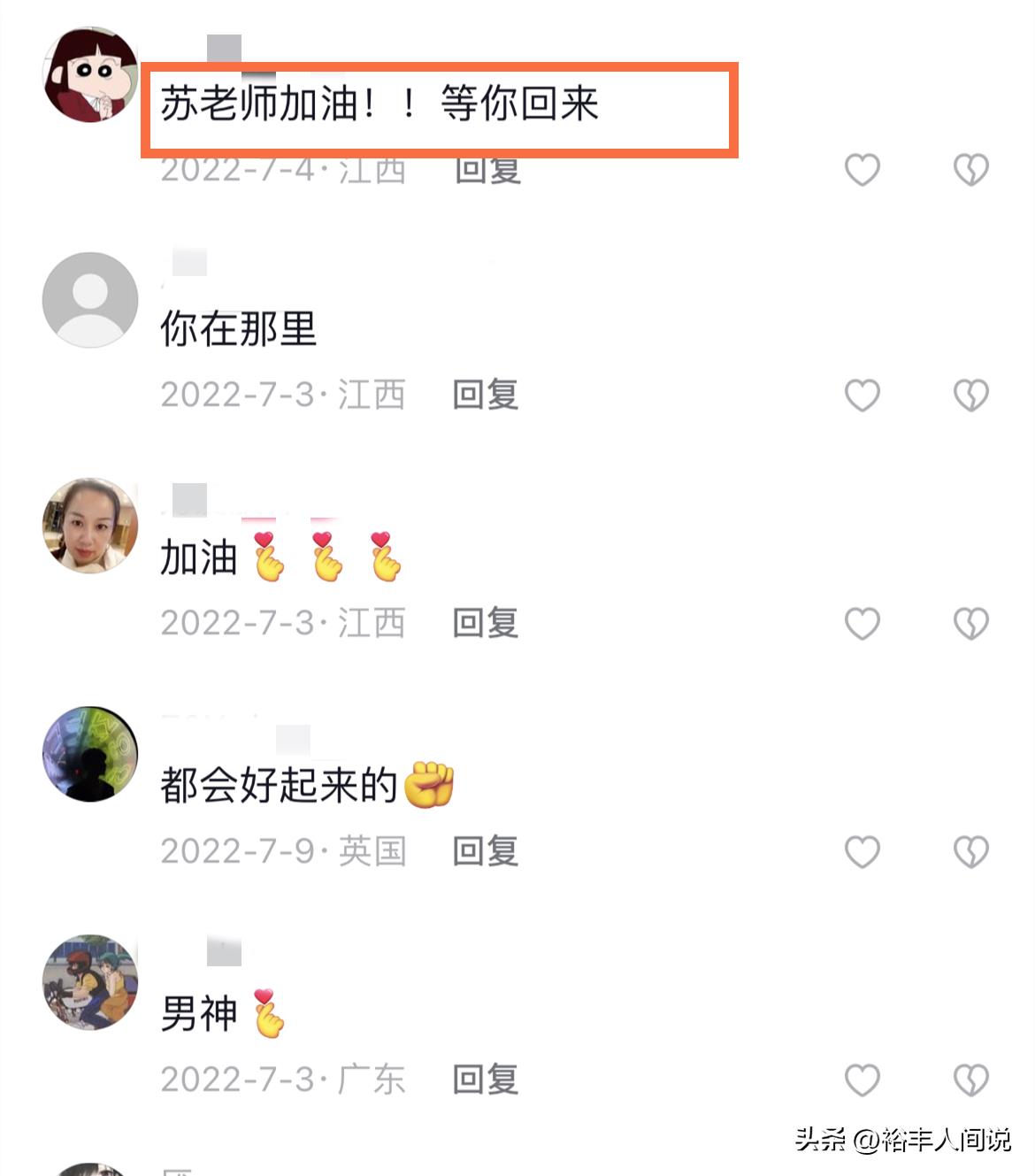This screenshot has height=1176, width=1035.
Task: Open the woman's avatar beside the "加油" comment
Action: [x=90, y=526]
